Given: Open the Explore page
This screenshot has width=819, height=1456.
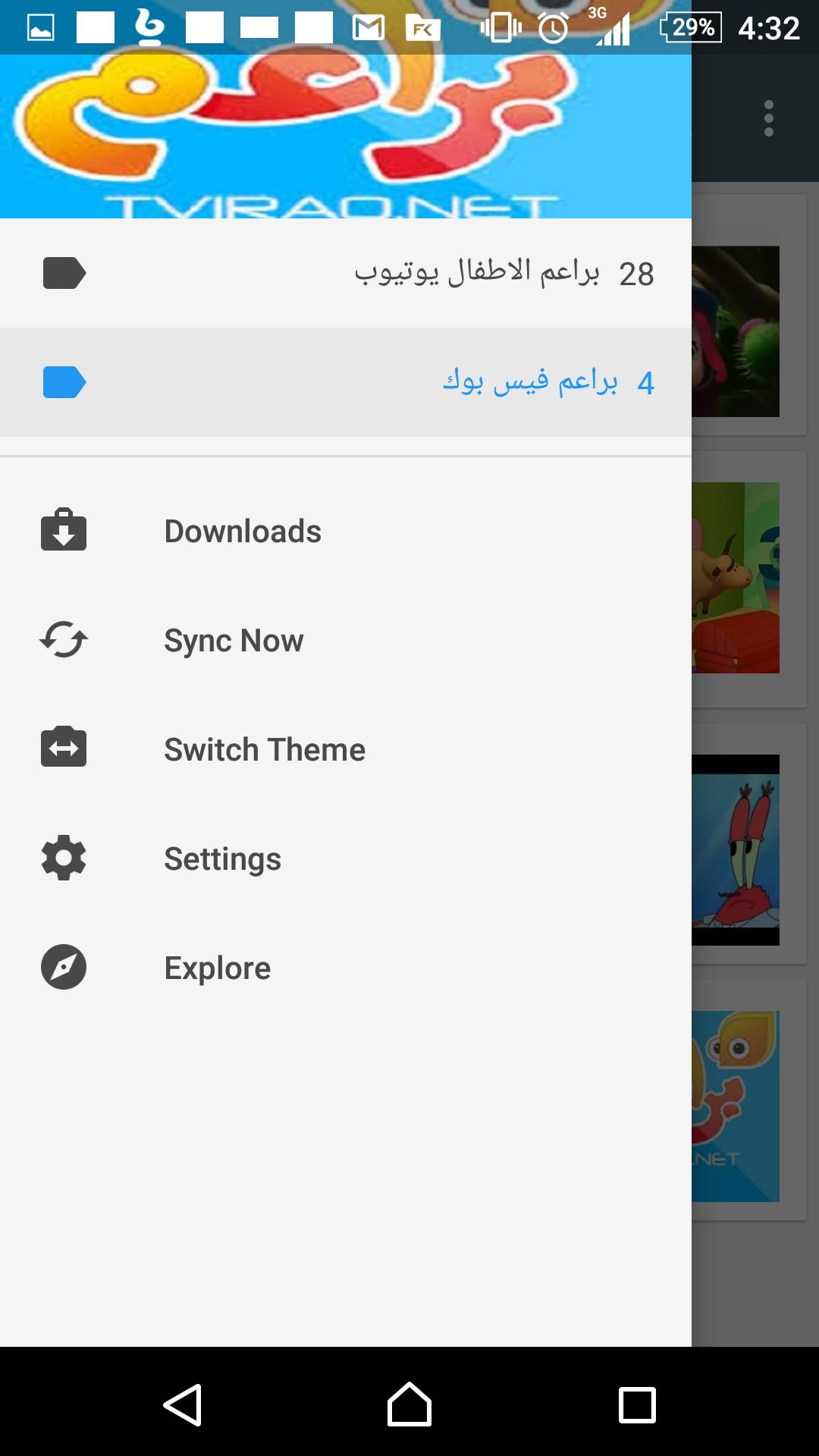Looking at the screenshot, I should click(217, 968).
